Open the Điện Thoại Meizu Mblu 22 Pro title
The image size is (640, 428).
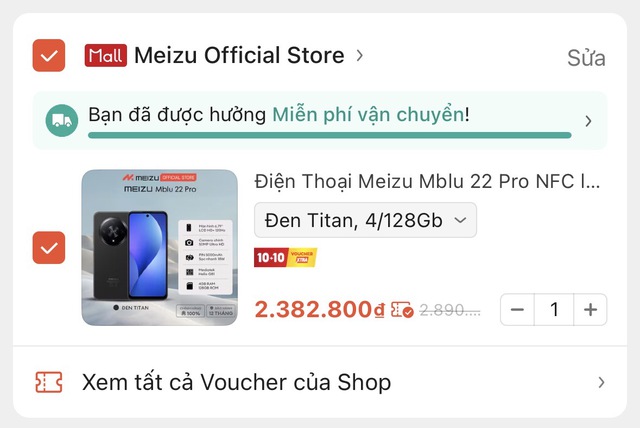pyautogui.click(x=428, y=181)
